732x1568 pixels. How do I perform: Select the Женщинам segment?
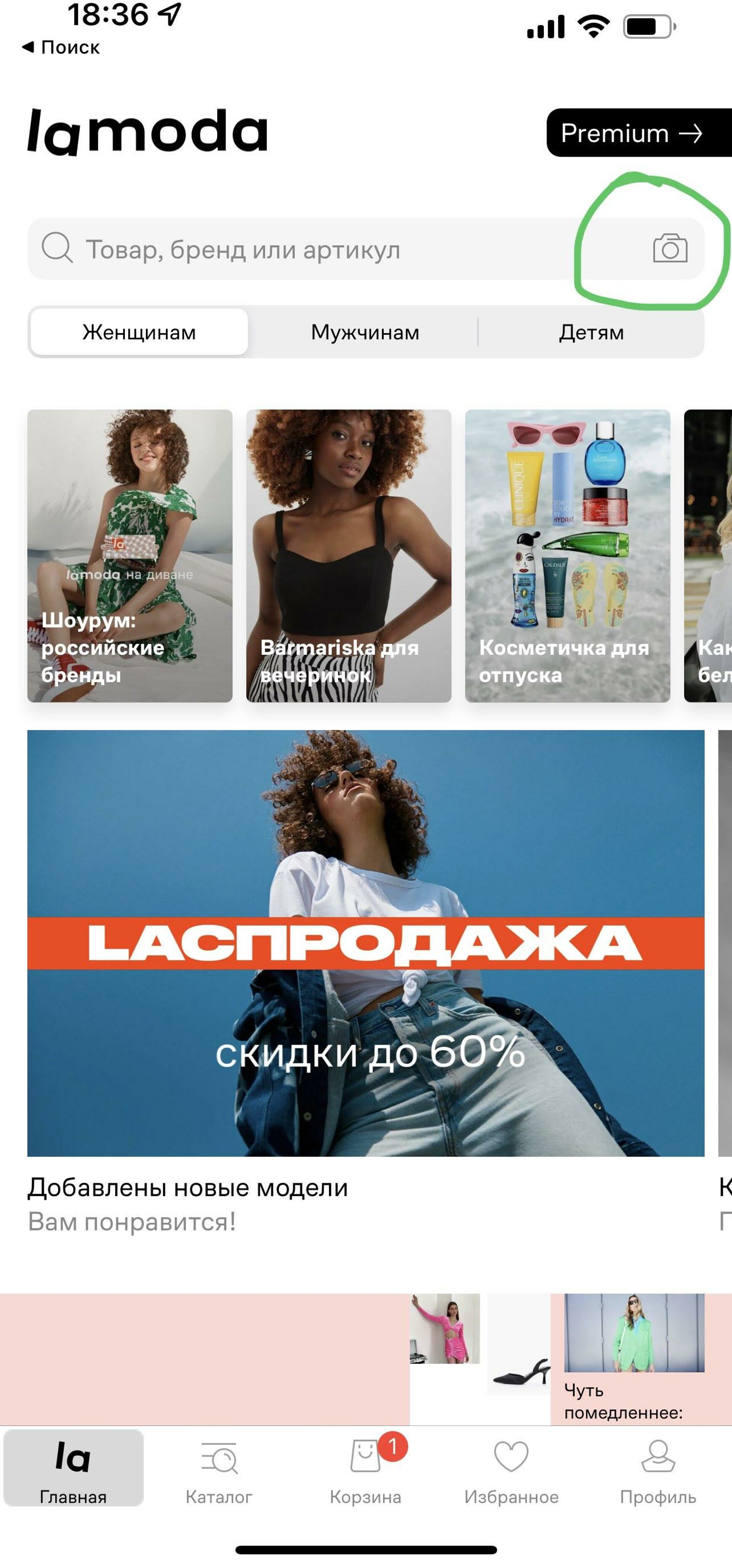139,332
